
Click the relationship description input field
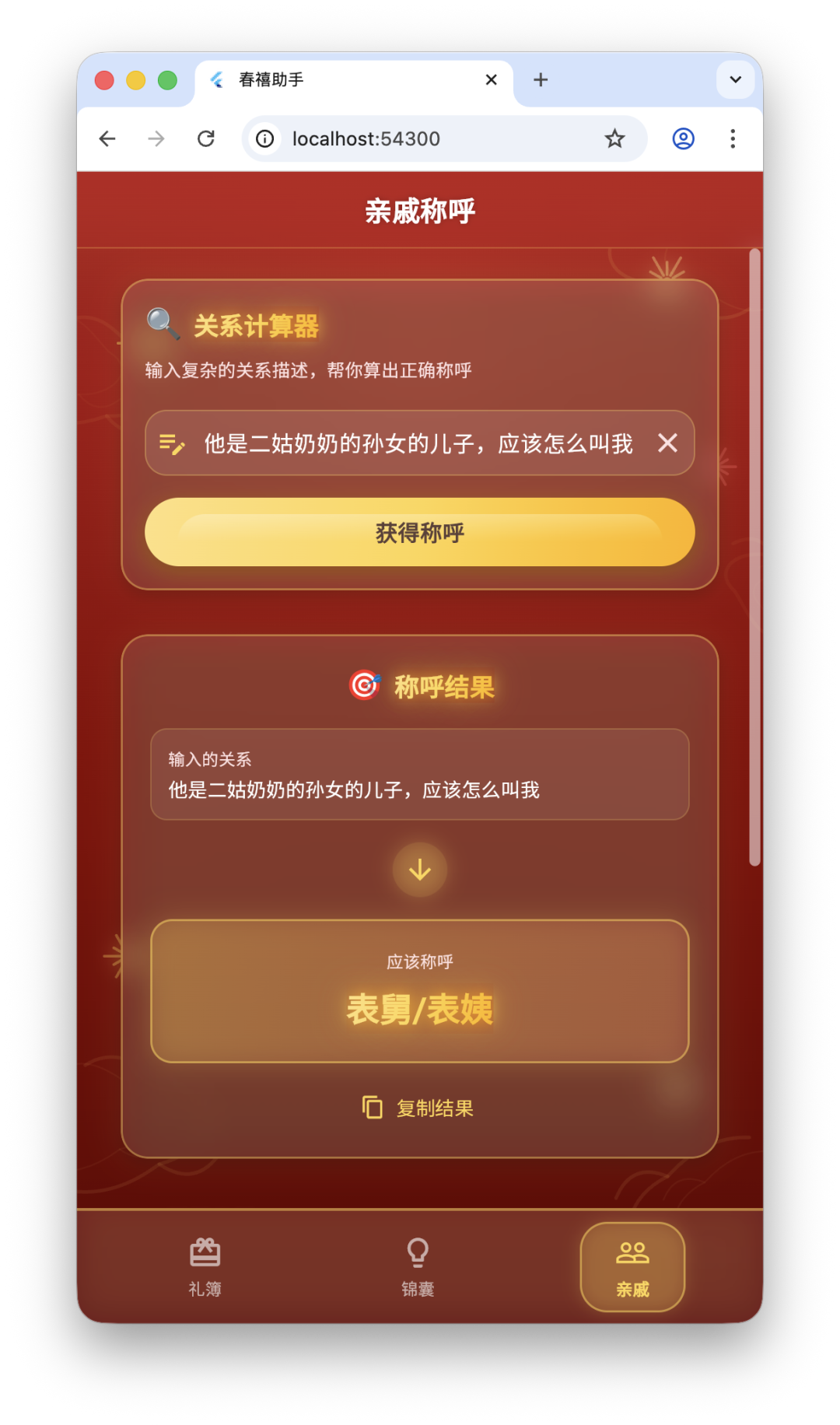(420, 443)
